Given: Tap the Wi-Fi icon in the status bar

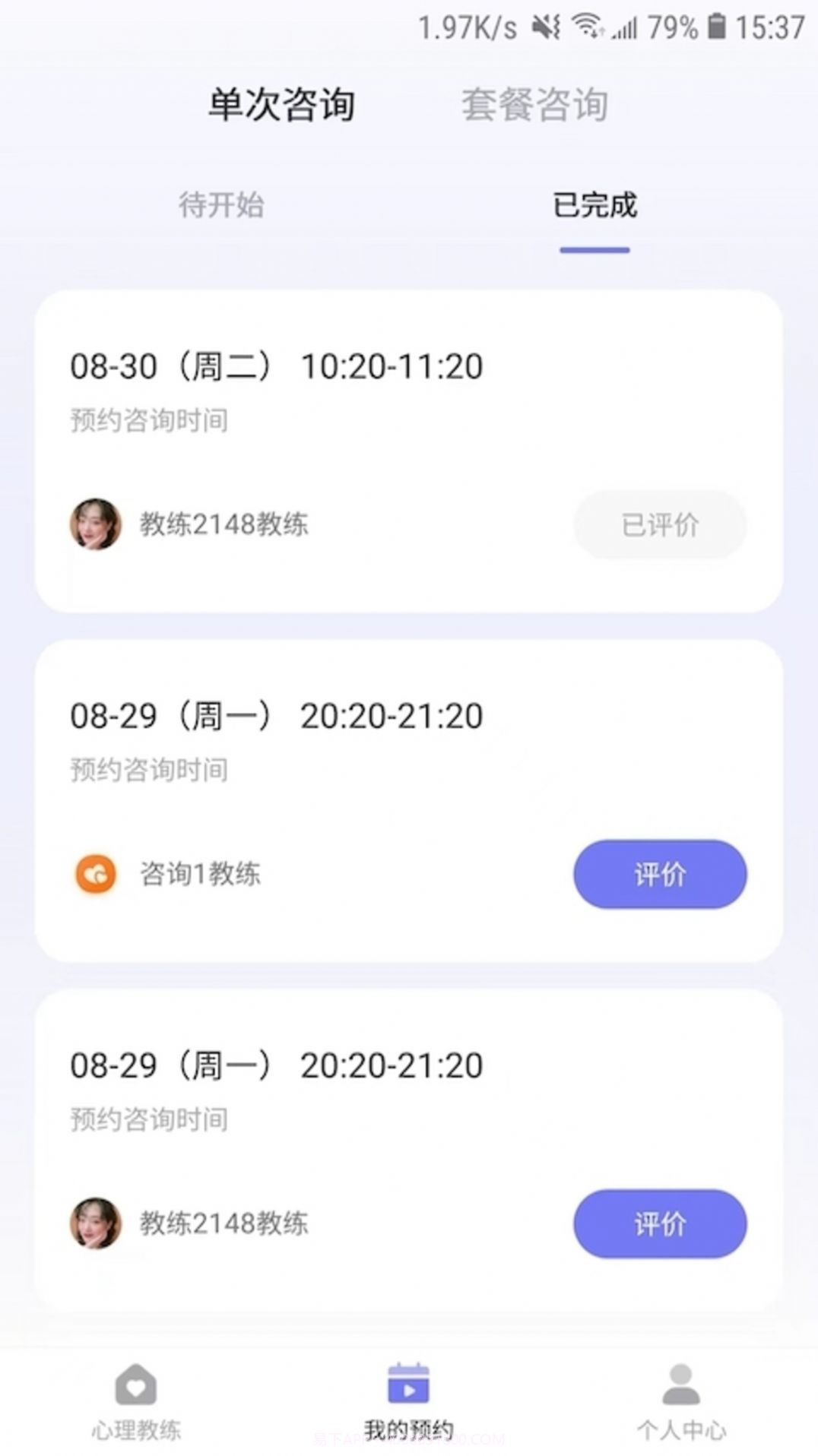Looking at the screenshot, I should click(588, 25).
